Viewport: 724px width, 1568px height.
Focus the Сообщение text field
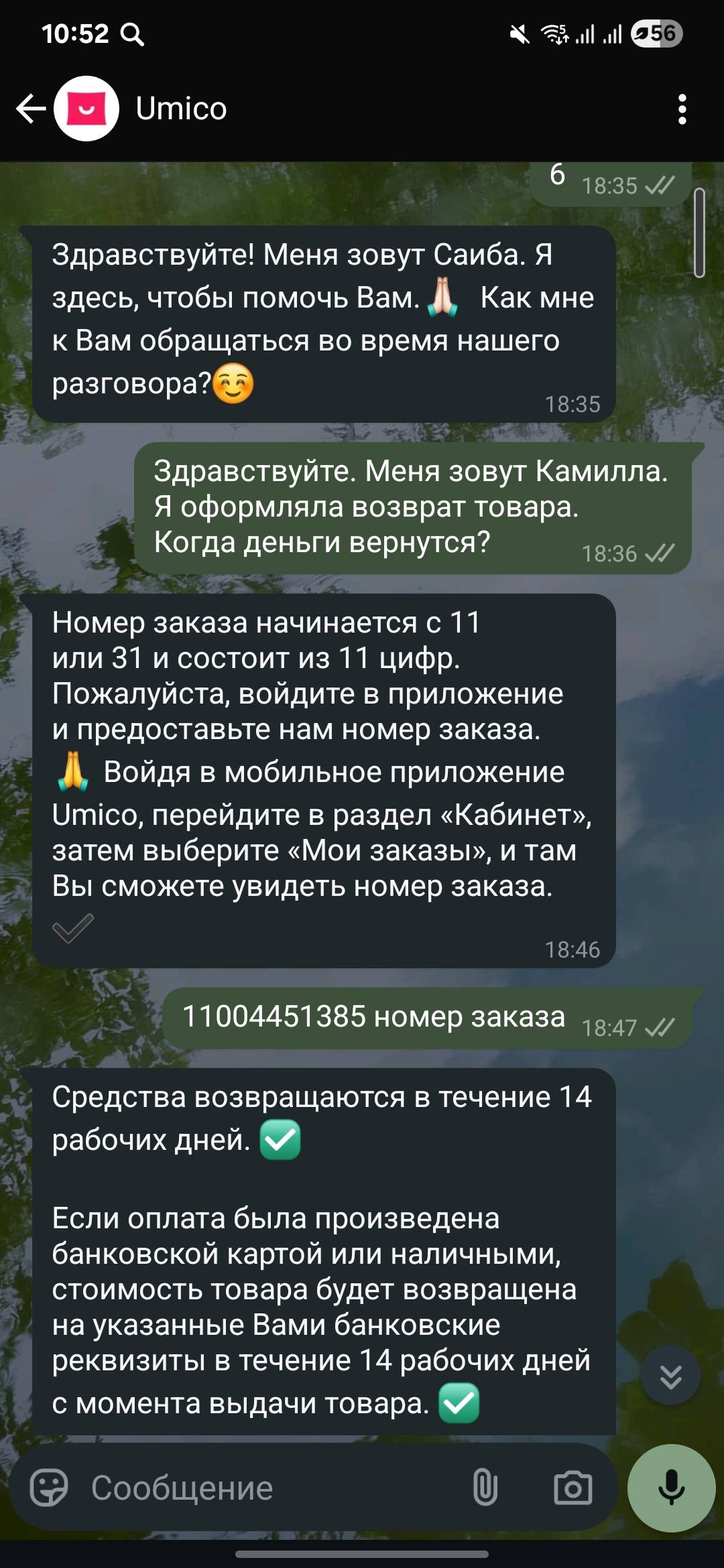pyautogui.click(x=268, y=1488)
